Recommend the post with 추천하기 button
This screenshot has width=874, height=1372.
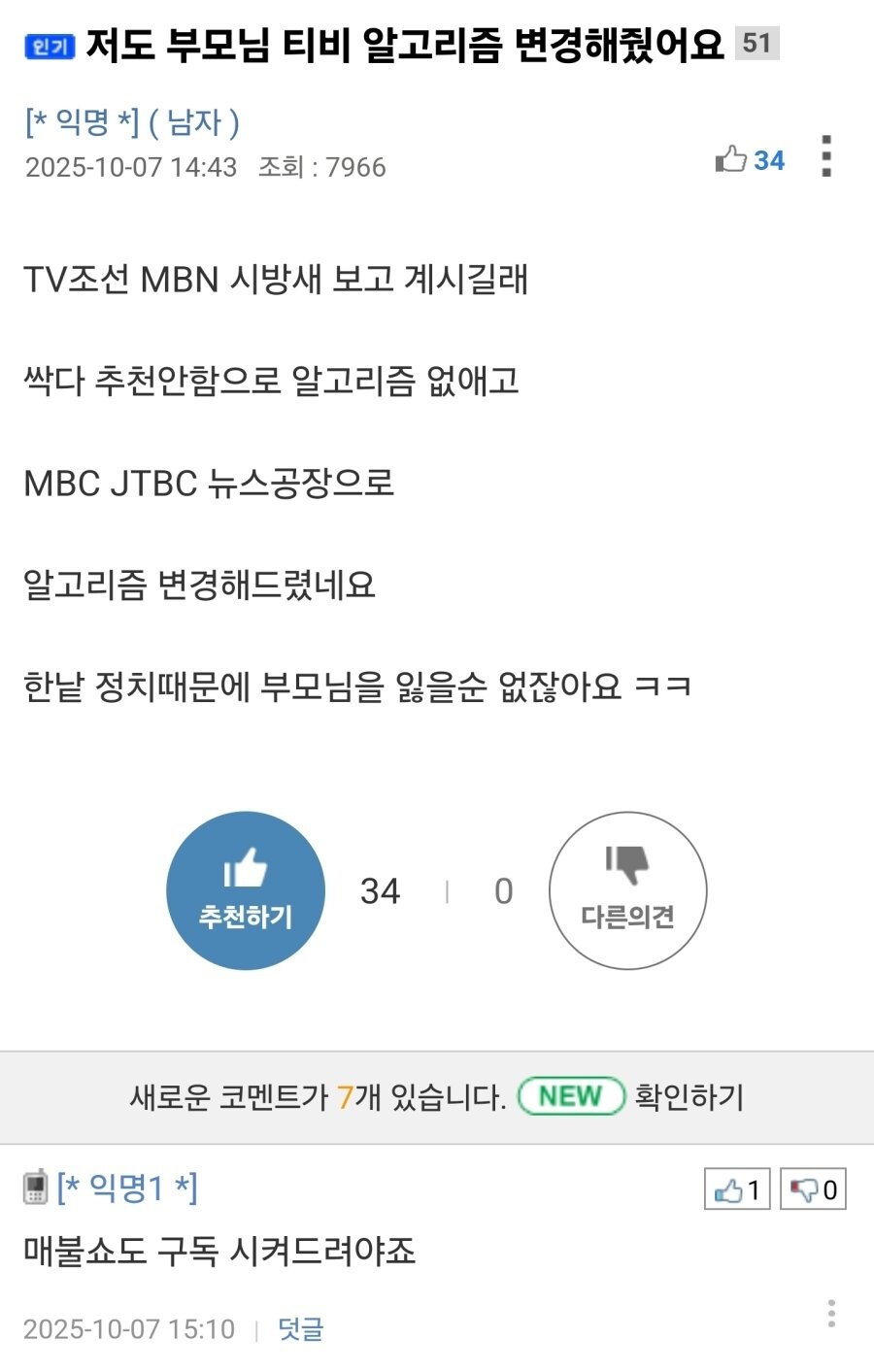[x=246, y=890]
